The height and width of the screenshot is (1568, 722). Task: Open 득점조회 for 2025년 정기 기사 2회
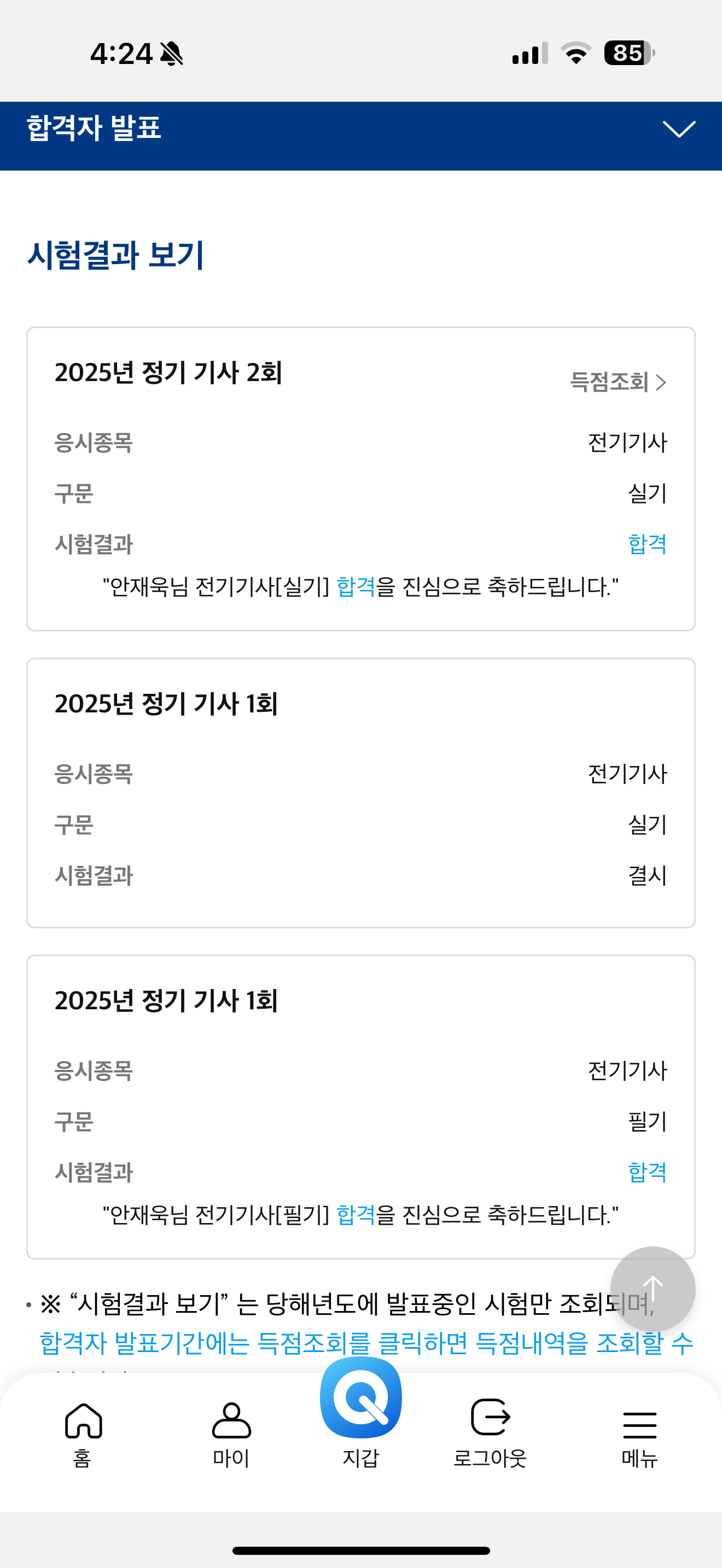[618, 382]
